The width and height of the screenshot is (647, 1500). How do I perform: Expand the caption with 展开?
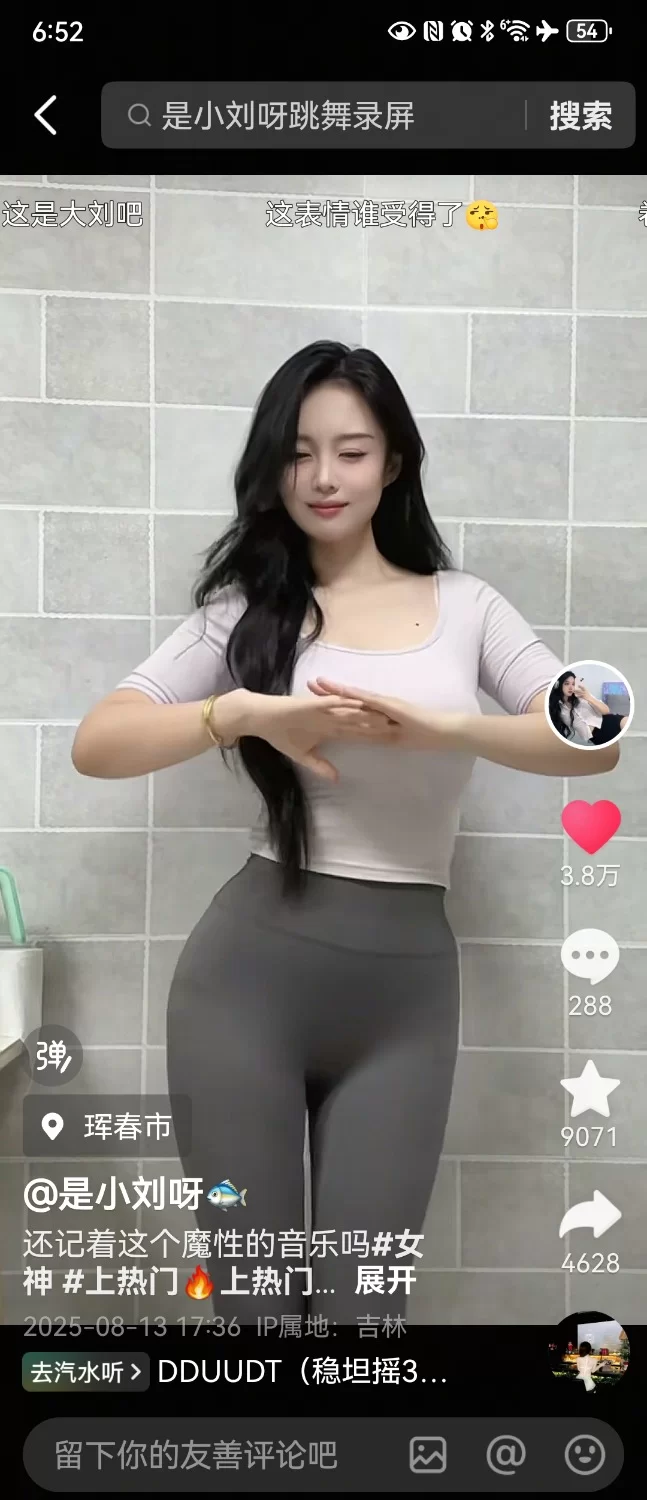(x=385, y=1281)
